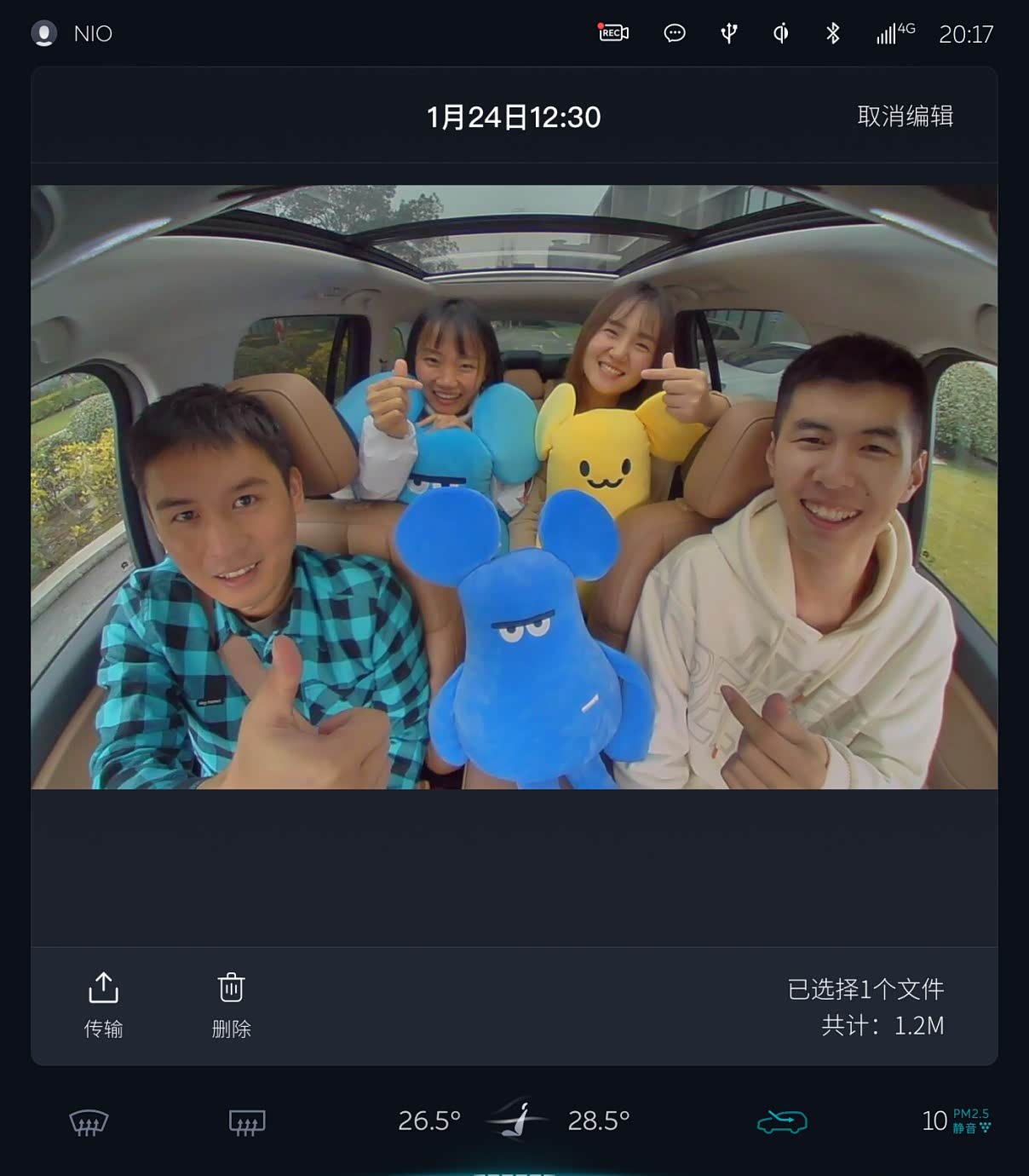The width and height of the screenshot is (1029, 1176).
Task: Tap the USB connection status icon
Action: [x=727, y=33]
